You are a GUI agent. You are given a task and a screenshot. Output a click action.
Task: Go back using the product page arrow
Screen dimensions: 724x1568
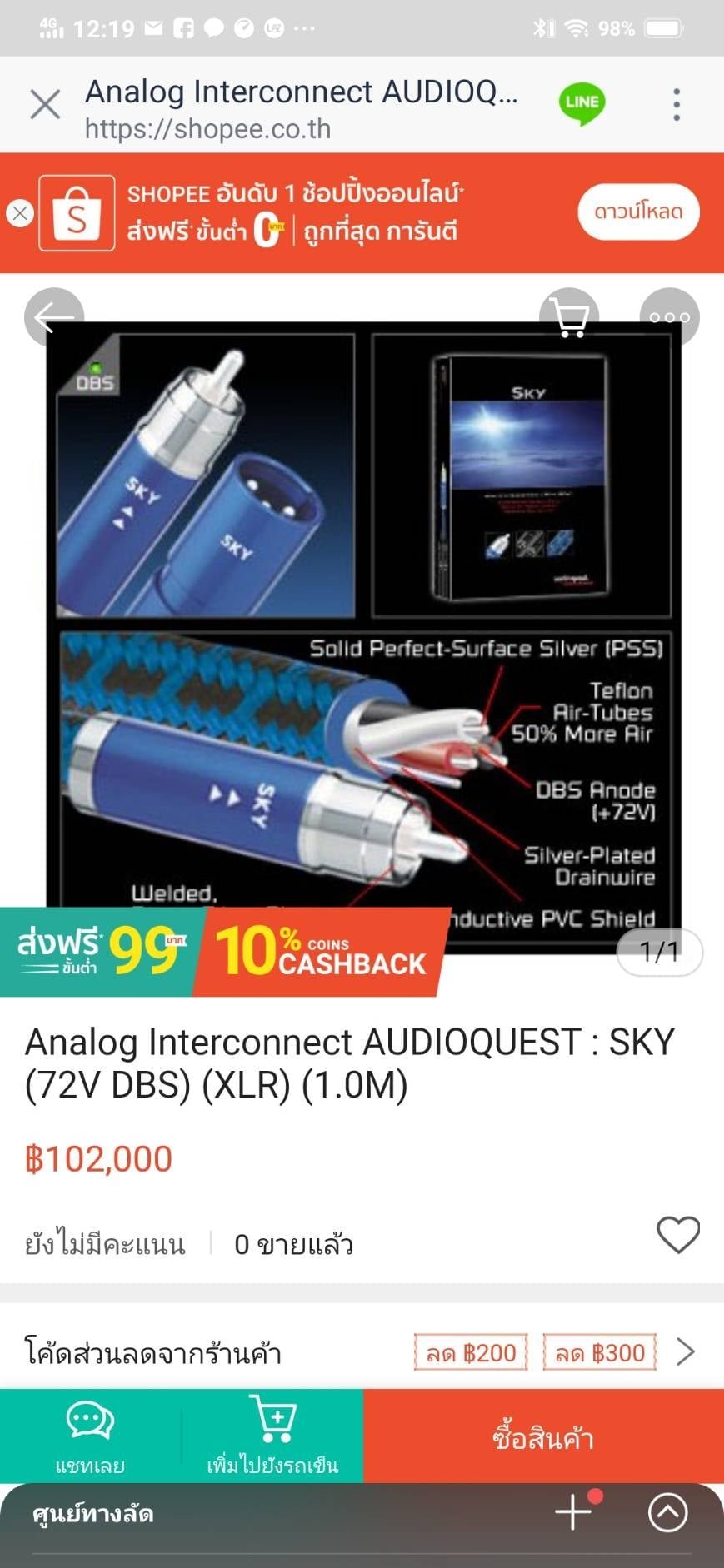[x=54, y=317]
